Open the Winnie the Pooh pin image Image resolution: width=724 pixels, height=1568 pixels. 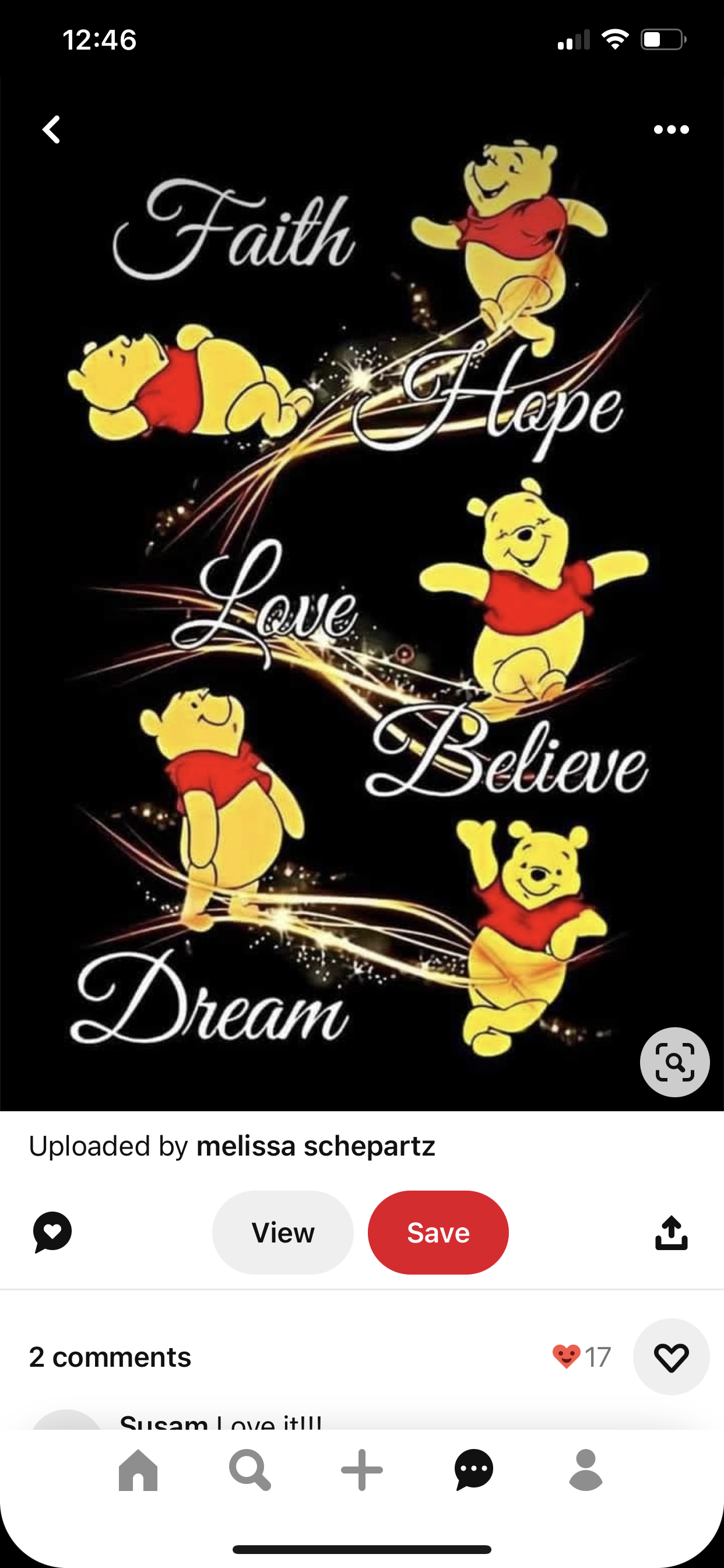tap(362, 608)
